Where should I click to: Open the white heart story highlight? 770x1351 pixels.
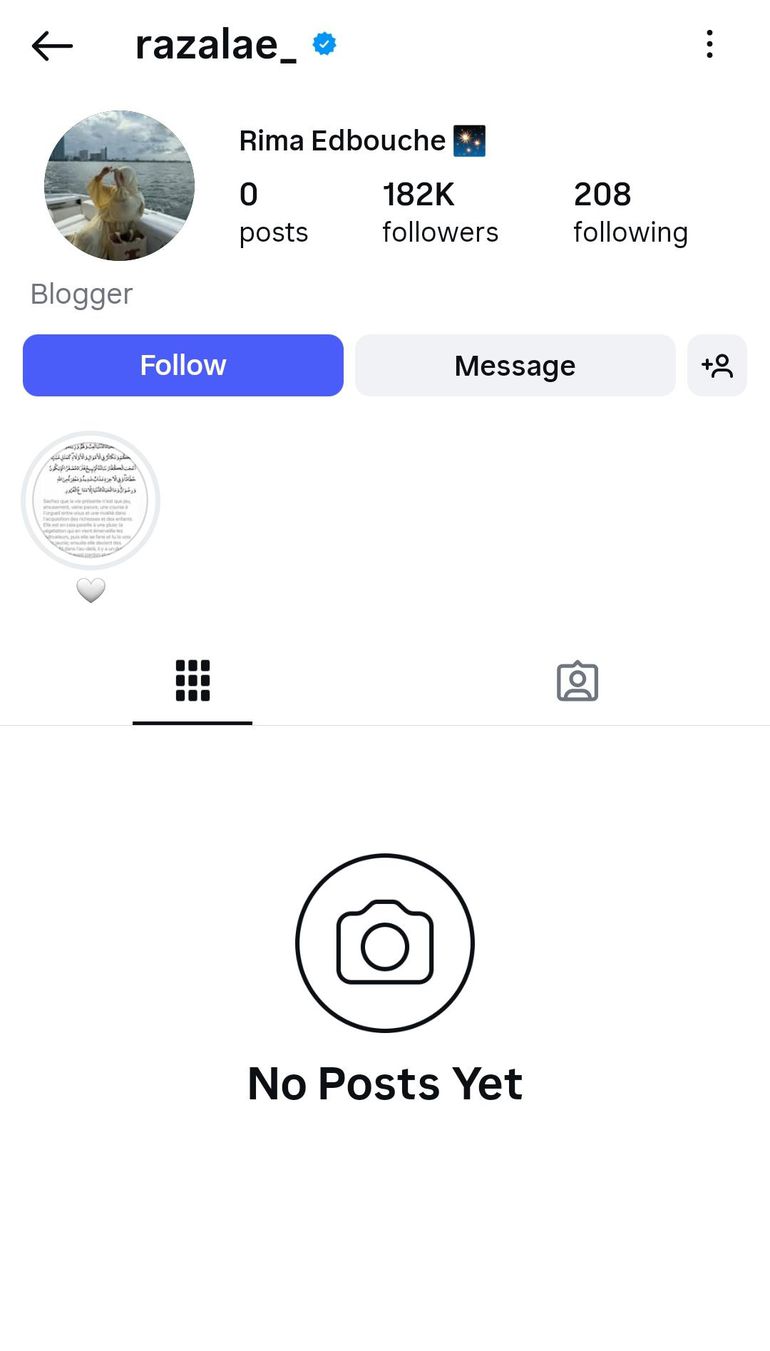pyautogui.click(x=91, y=501)
